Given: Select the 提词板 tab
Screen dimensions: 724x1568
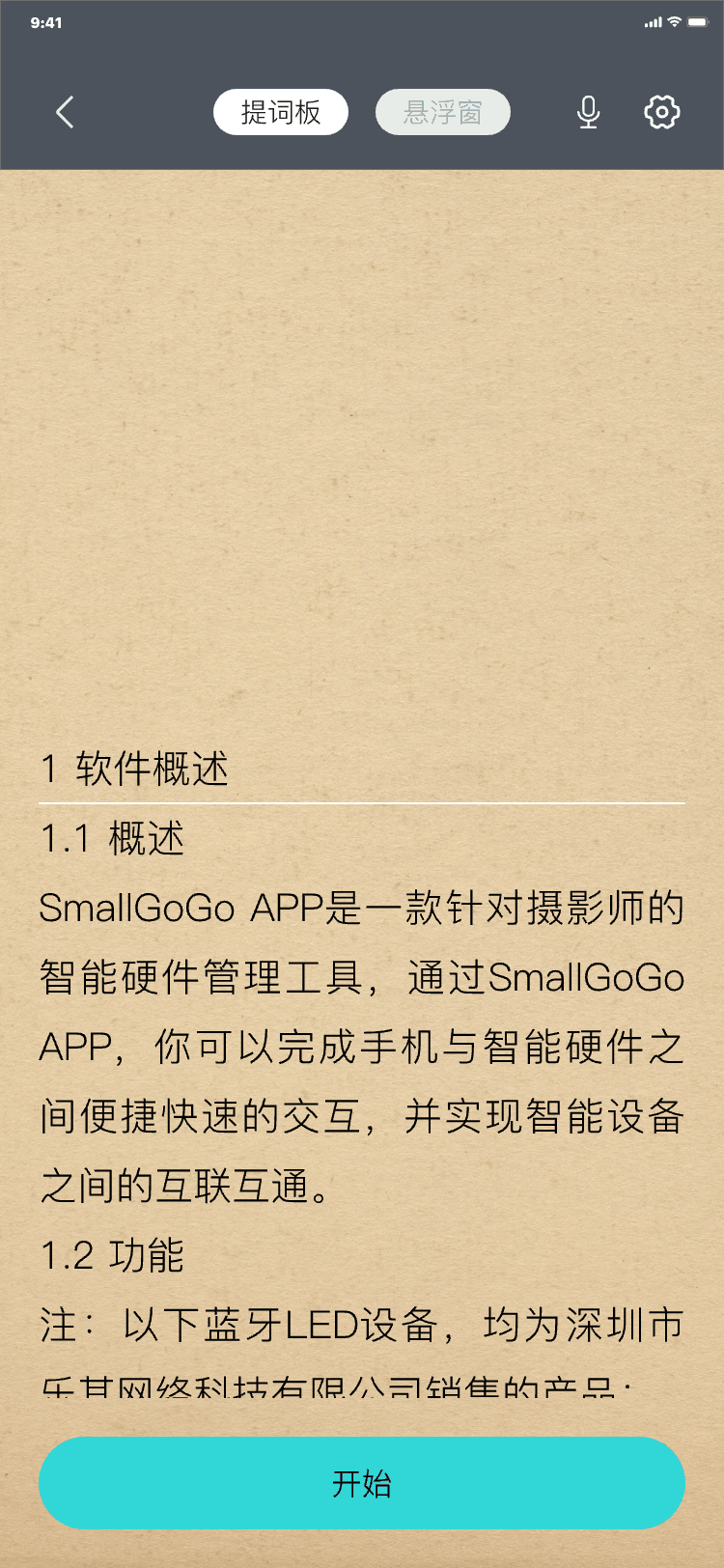Looking at the screenshot, I should 281,112.
